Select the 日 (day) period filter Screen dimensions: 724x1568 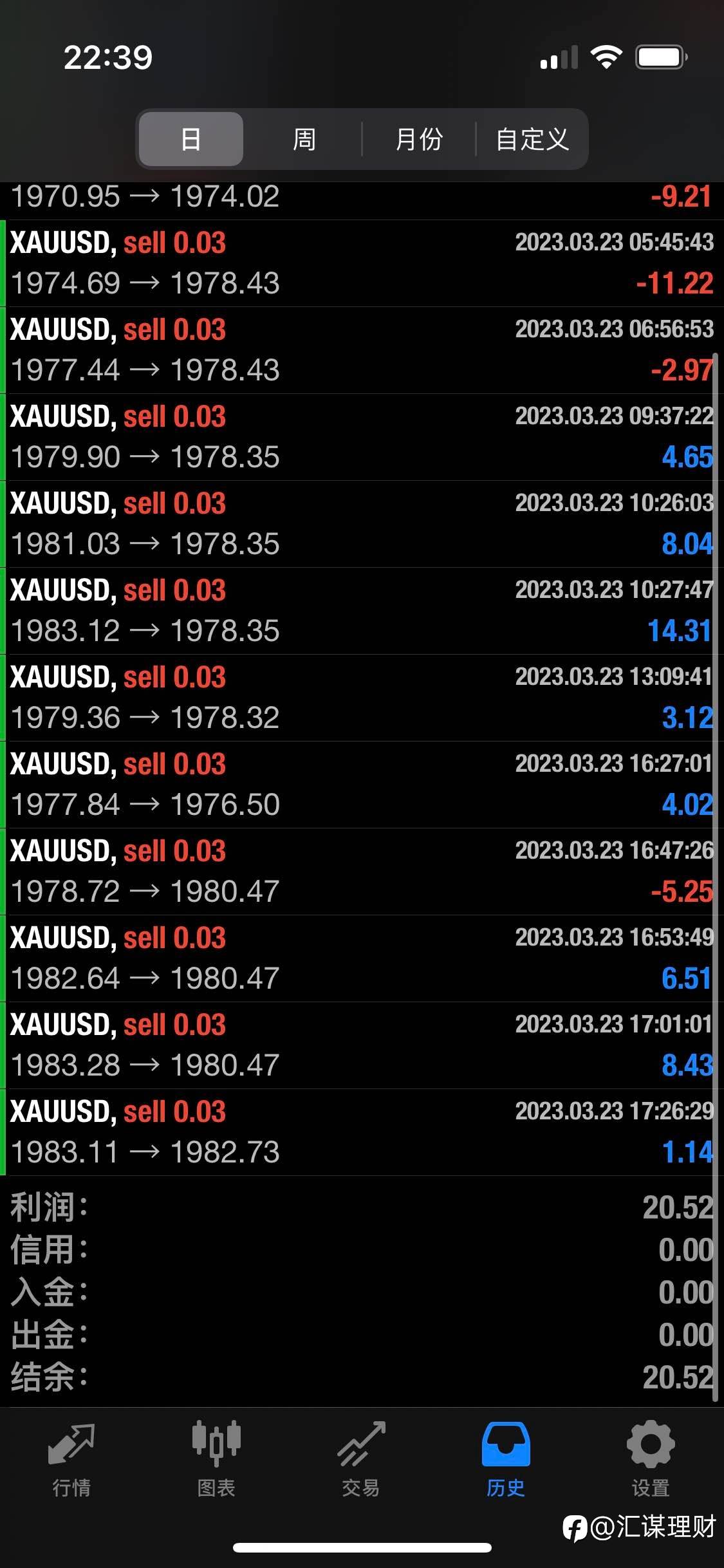pos(191,139)
